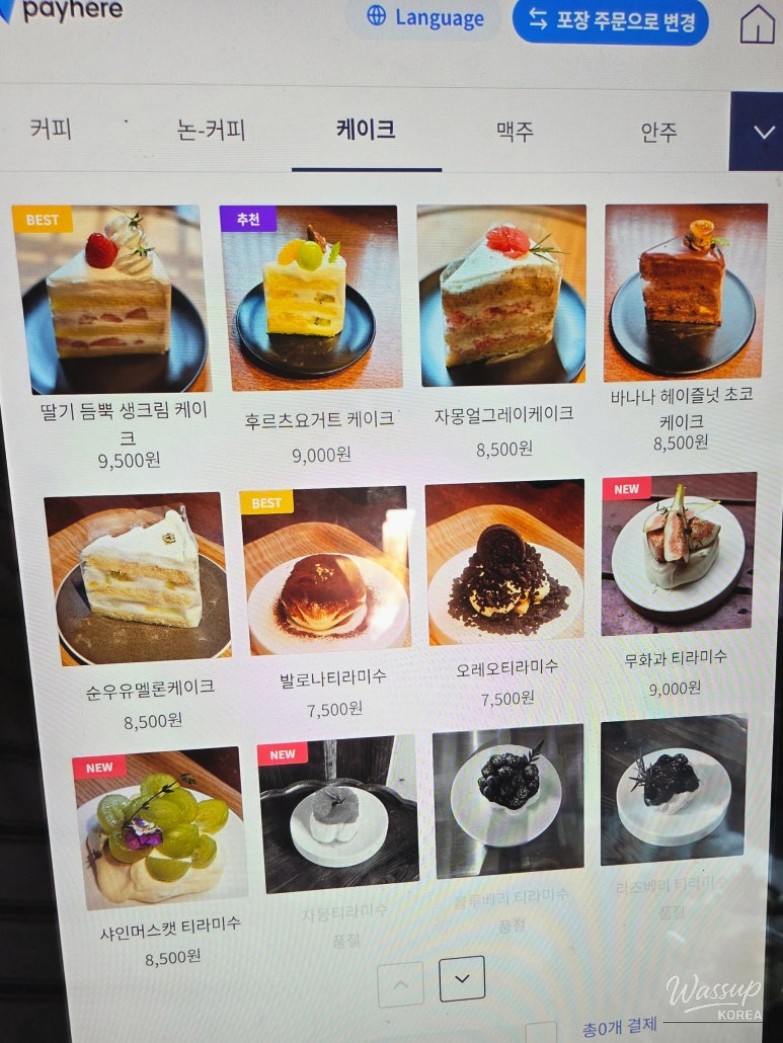783x1043 pixels.
Task: Go to the next menu page arrow
Action: 462,978
